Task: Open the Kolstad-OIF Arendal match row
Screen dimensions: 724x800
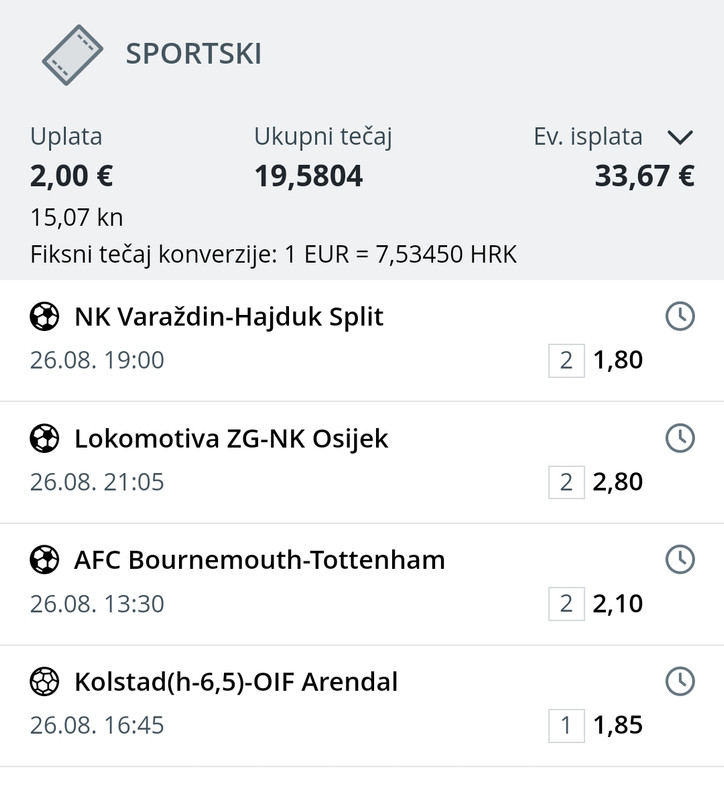Action: [236, 683]
